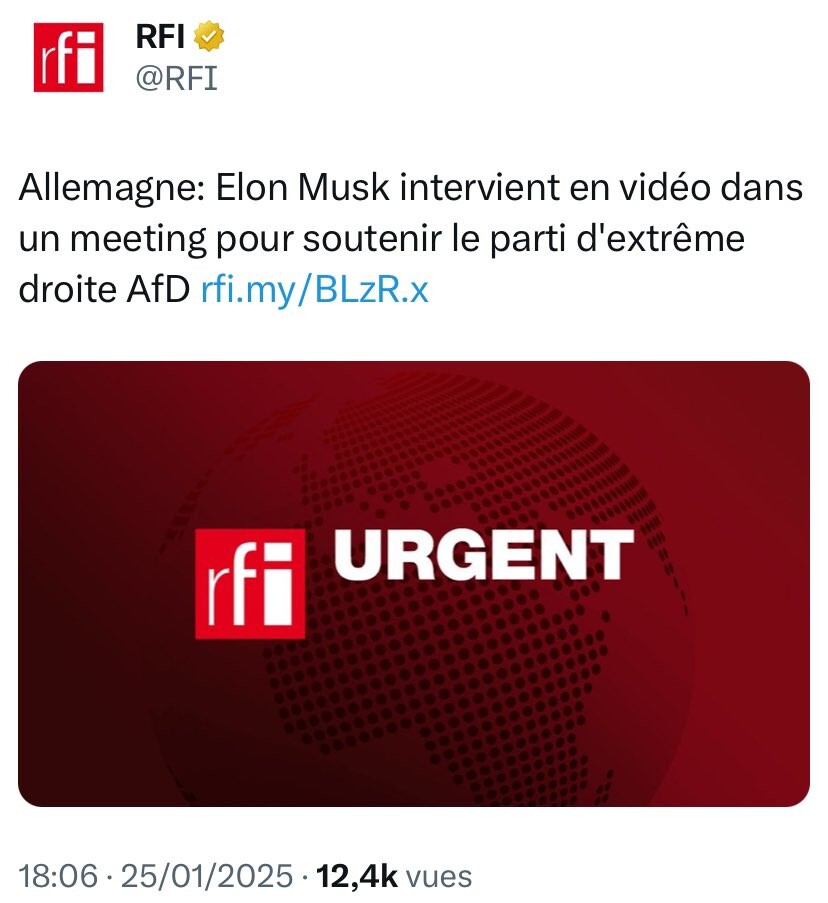Visit the @RFI account handle
The width and height of the screenshot is (828, 903).
(x=176, y=78)
